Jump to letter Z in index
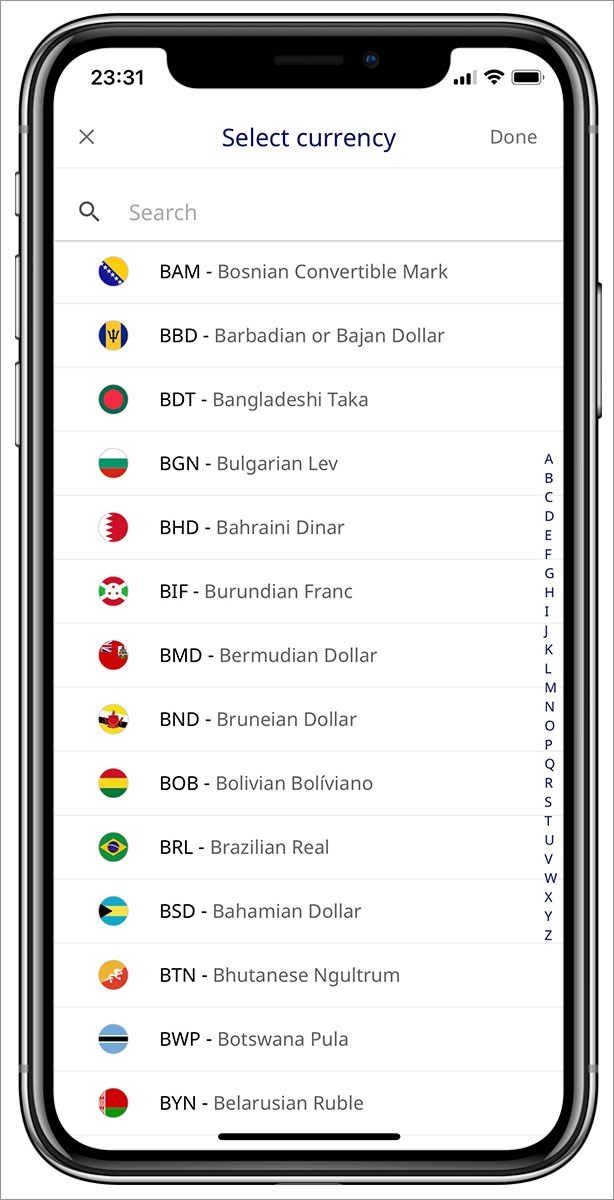The height and width of the screenshot is (1200, 614). [x=548, y=936]
